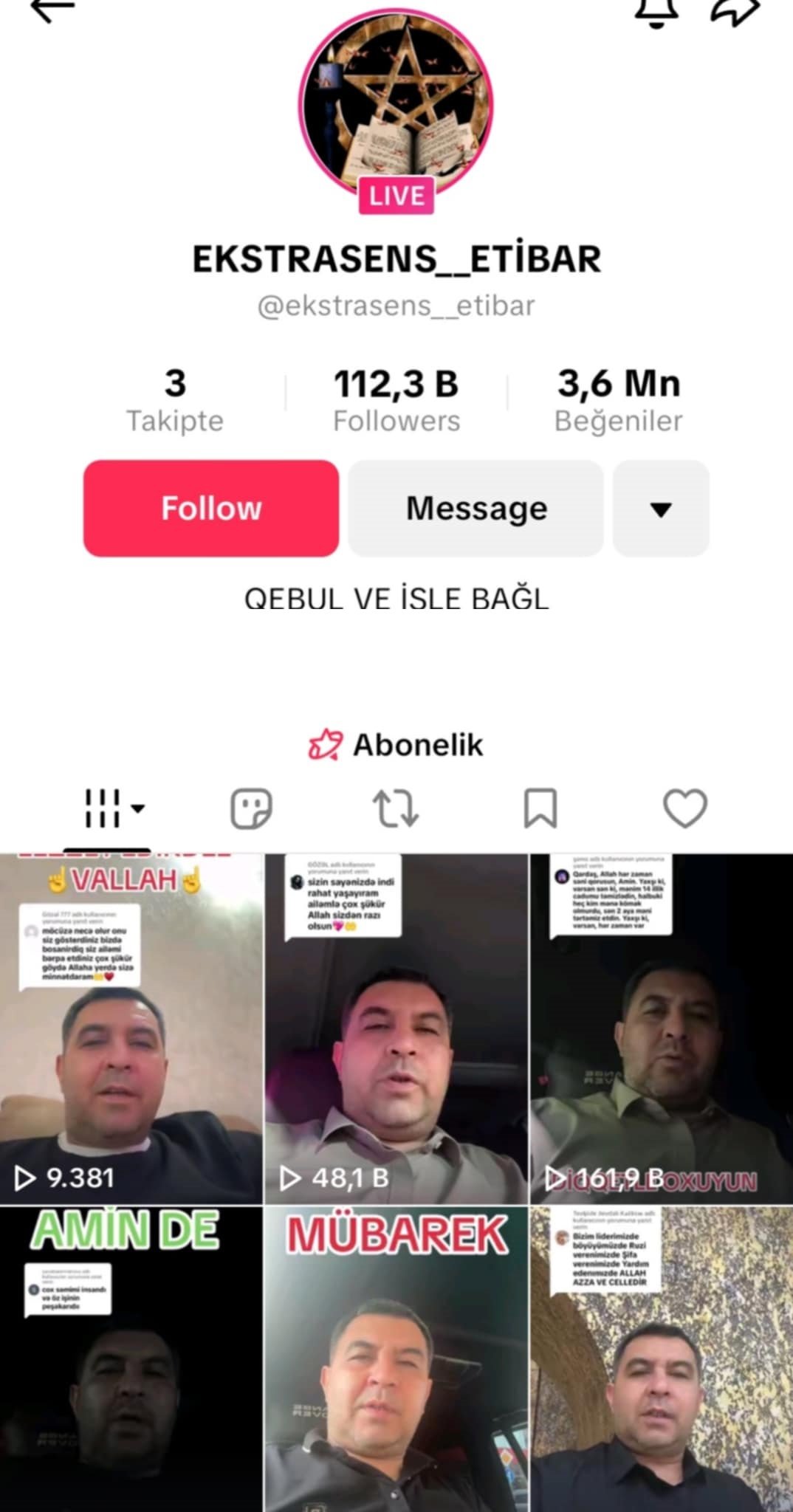Switch to the bookmarked videos tab
The image size is (793, 1512).
pyautogui.click(x=540, y=808)
